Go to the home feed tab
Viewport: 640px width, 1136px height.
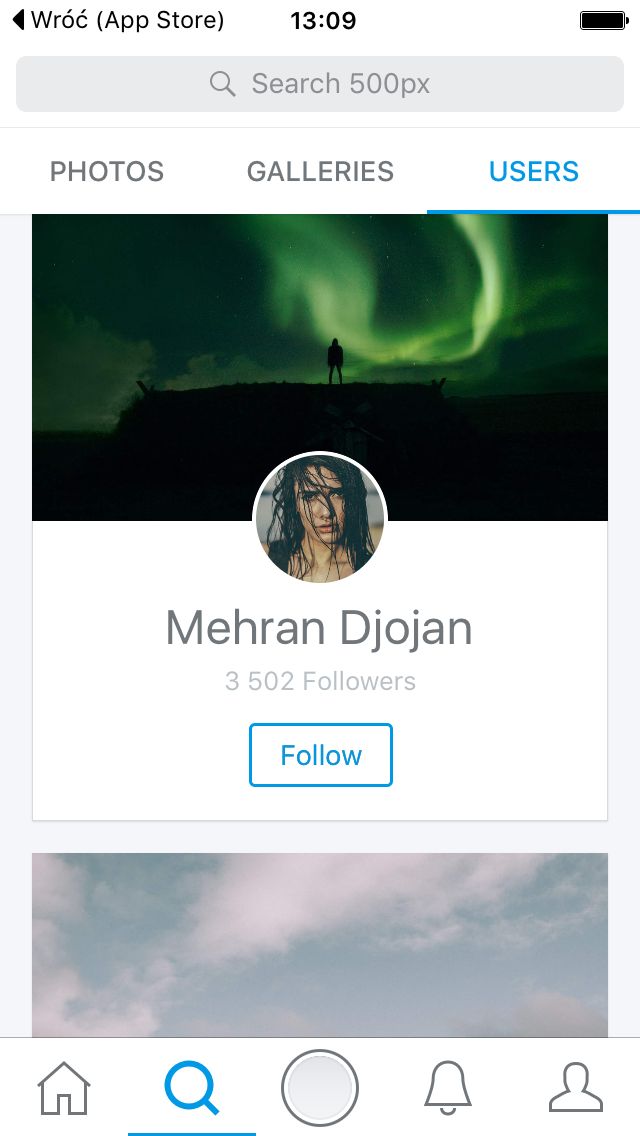coord(64,1087)
